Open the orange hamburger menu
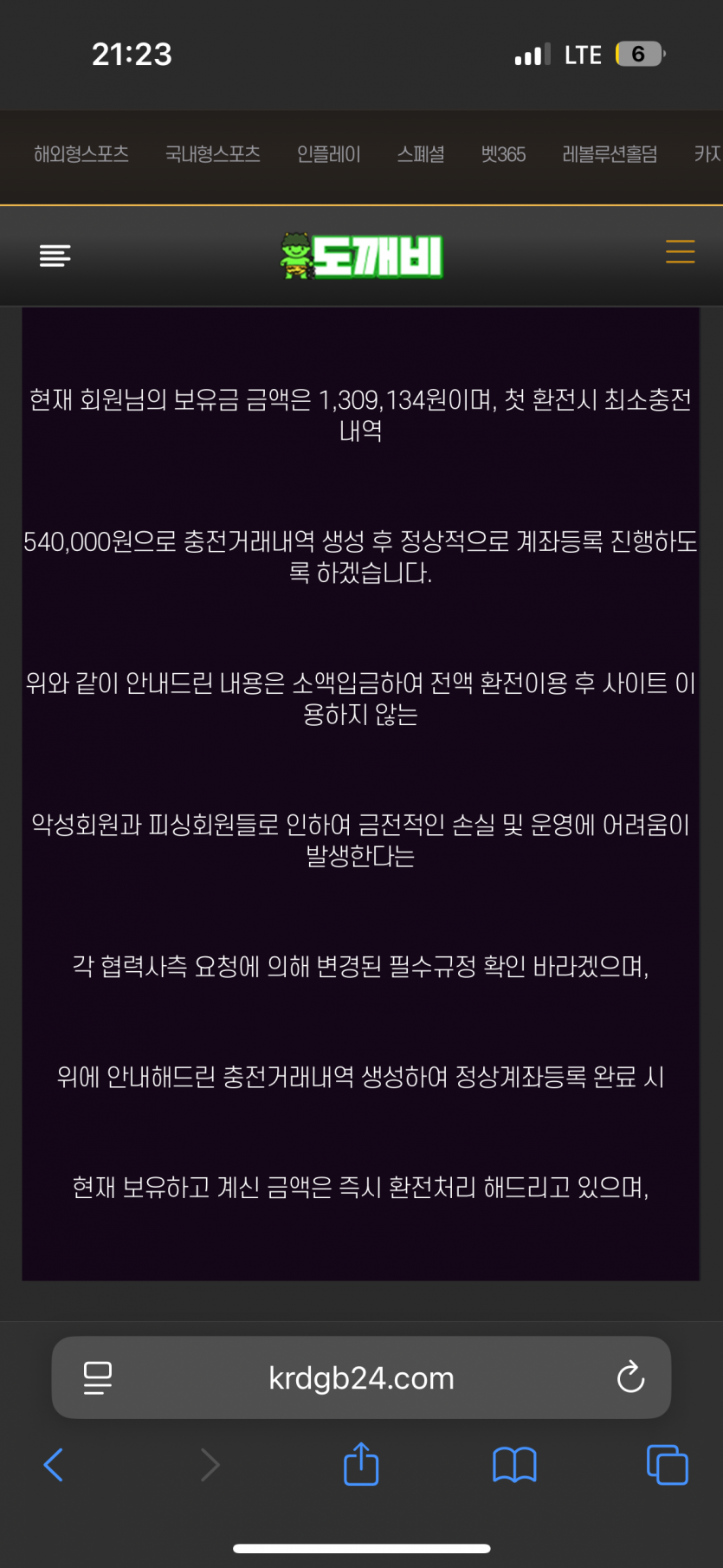 (680, 251)
